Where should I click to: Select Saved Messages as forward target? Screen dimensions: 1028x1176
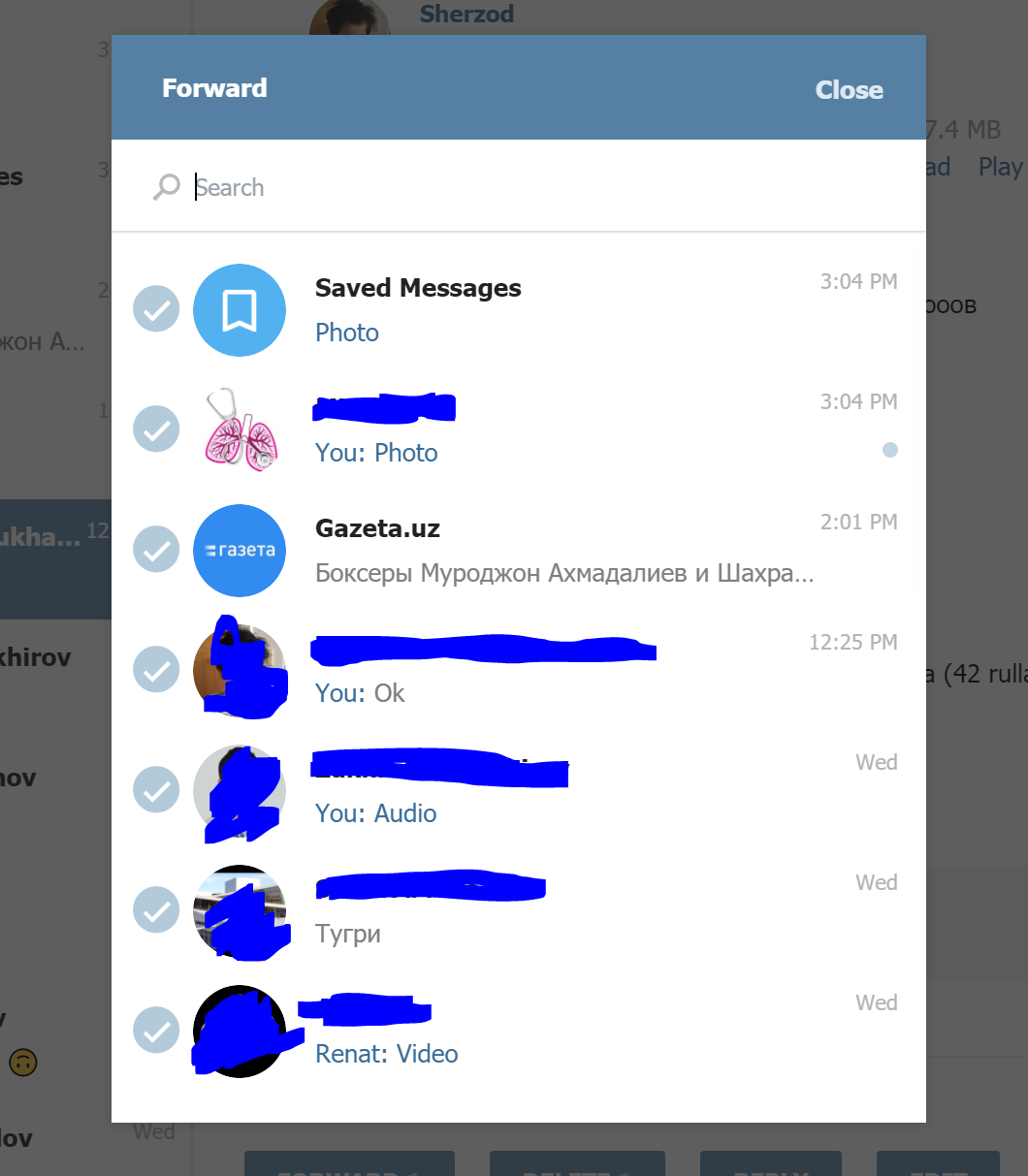click(519, 310)
